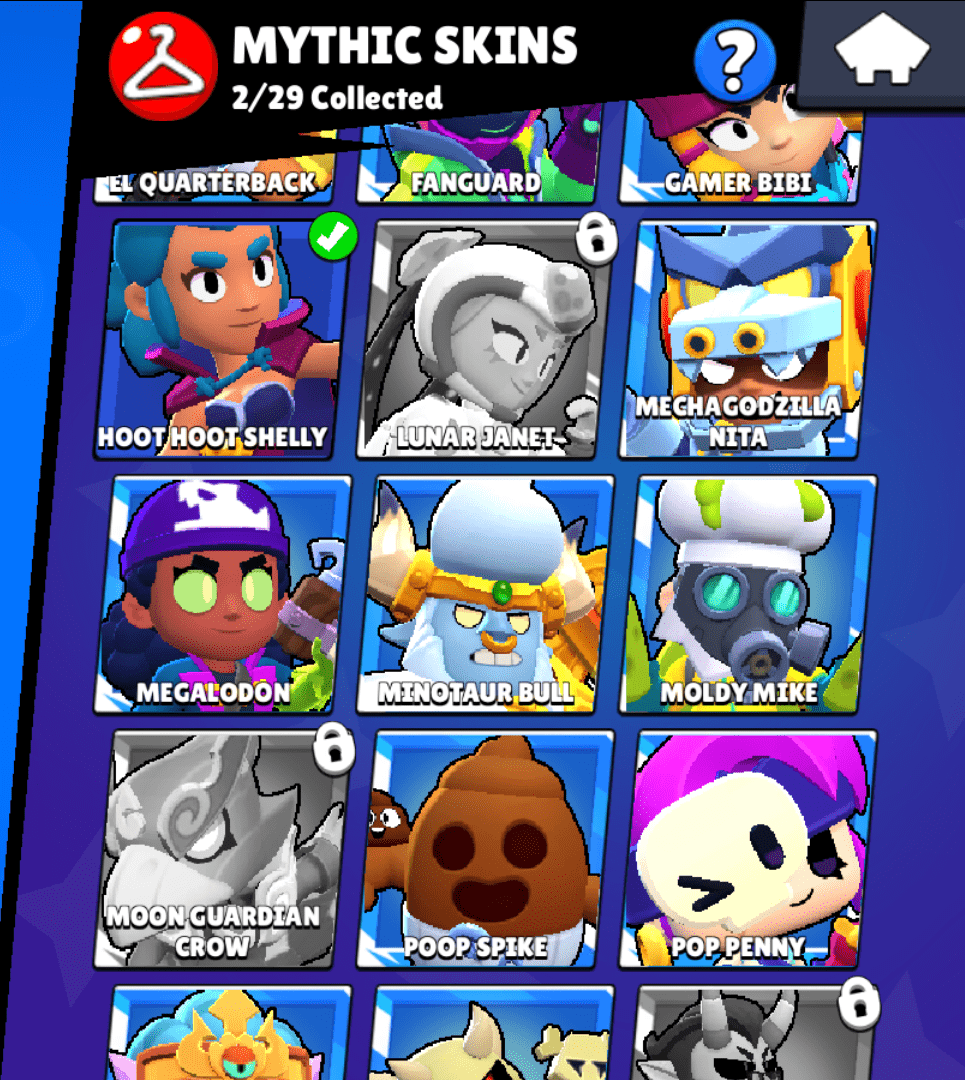Open the Megalodon skin tile
The image size is (965, 1080).
tap(224, 595)
